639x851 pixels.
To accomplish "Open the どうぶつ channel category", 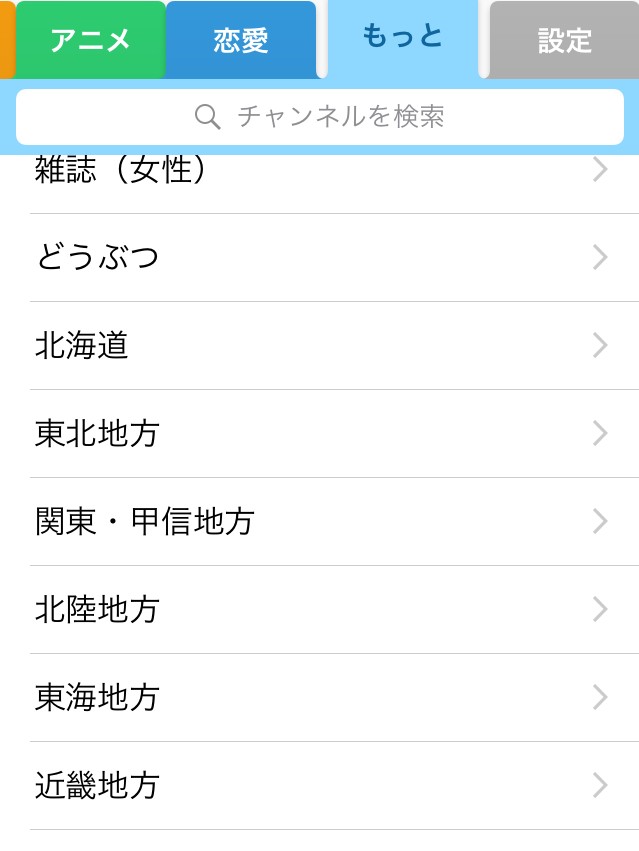I will click(x=320, y=258).
